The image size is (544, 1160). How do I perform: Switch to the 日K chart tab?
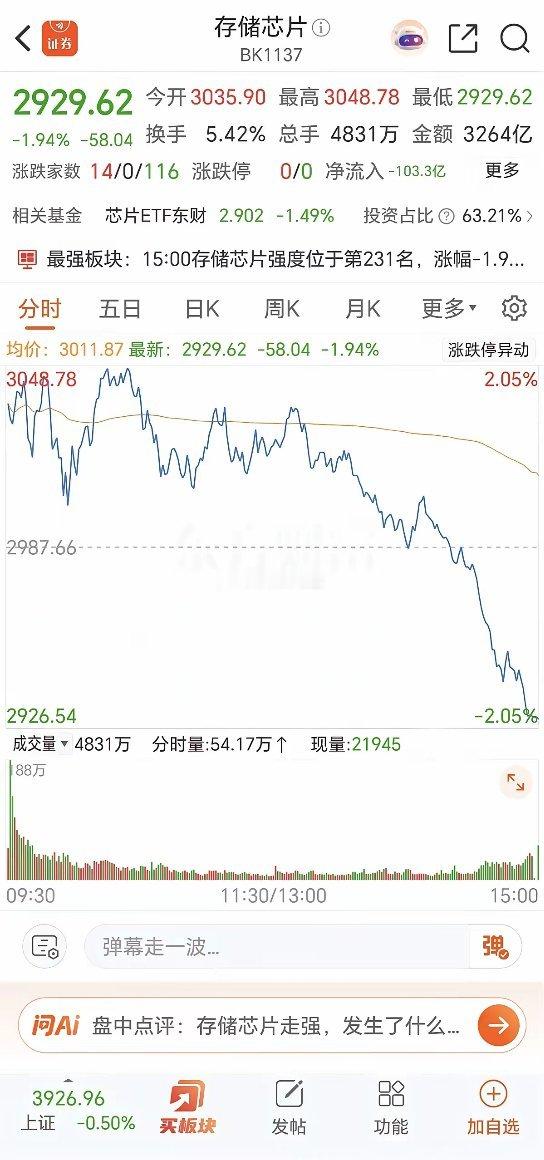click(202, 308)
